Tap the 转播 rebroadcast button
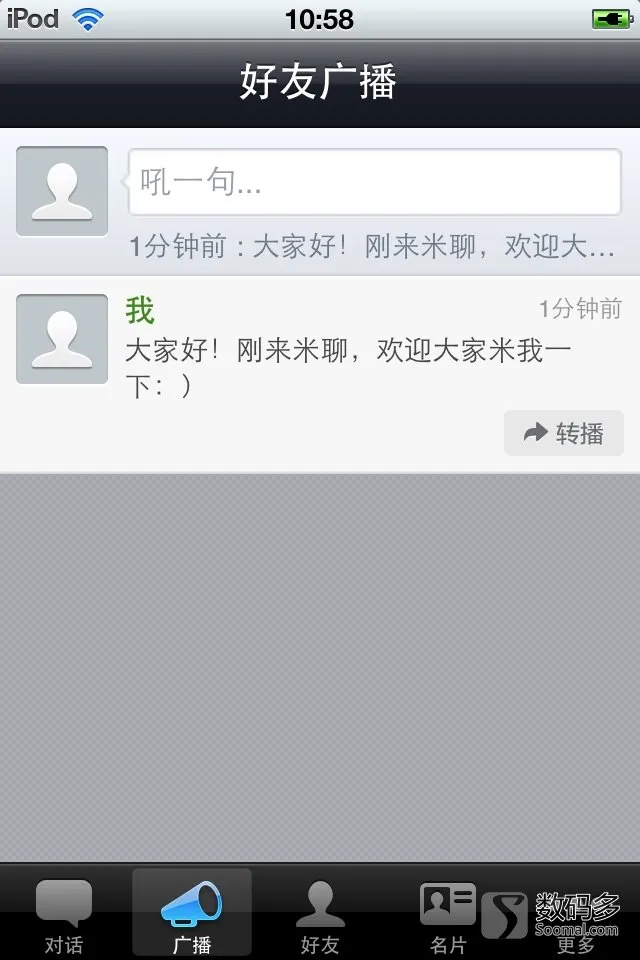 pyautogui.click(x=563, y=433)
